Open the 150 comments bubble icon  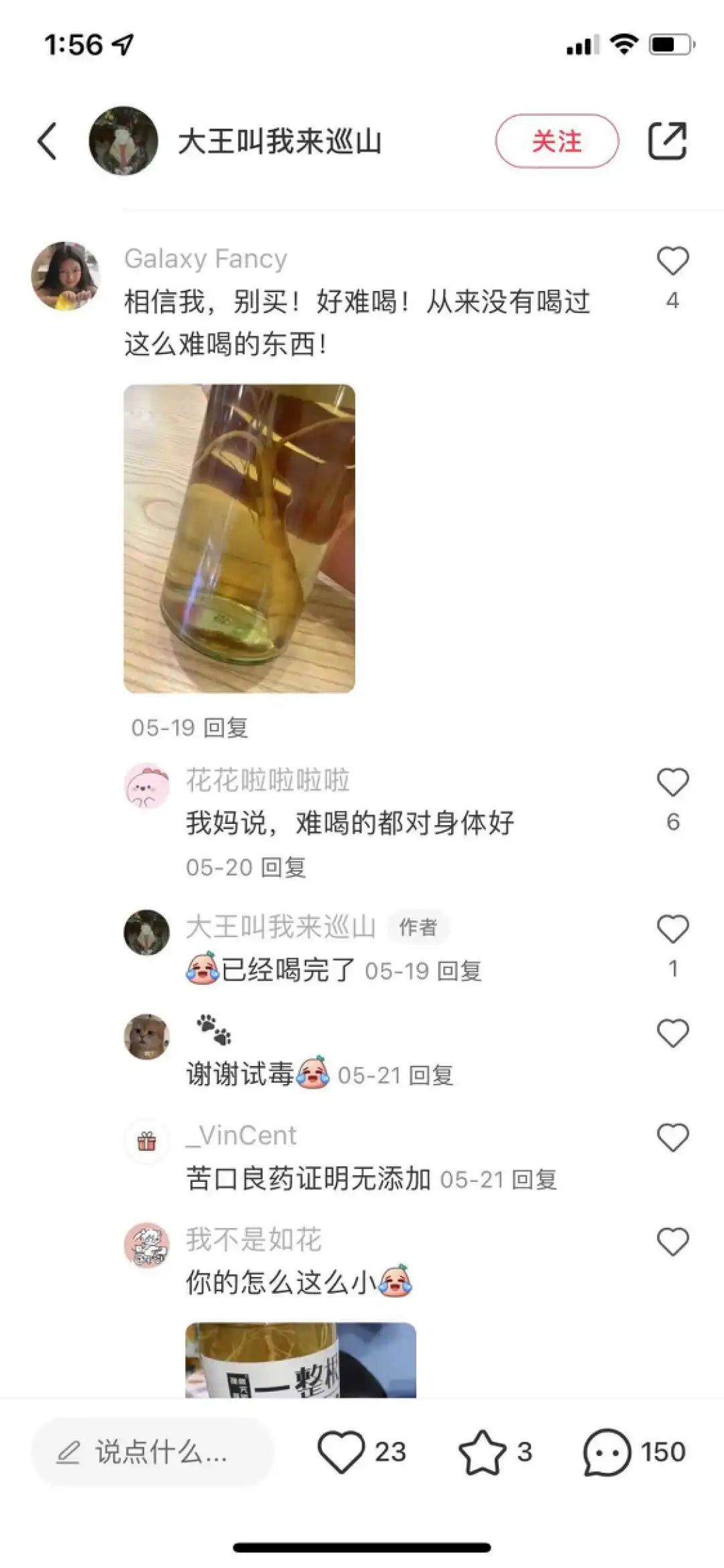tap(607, 1452)
